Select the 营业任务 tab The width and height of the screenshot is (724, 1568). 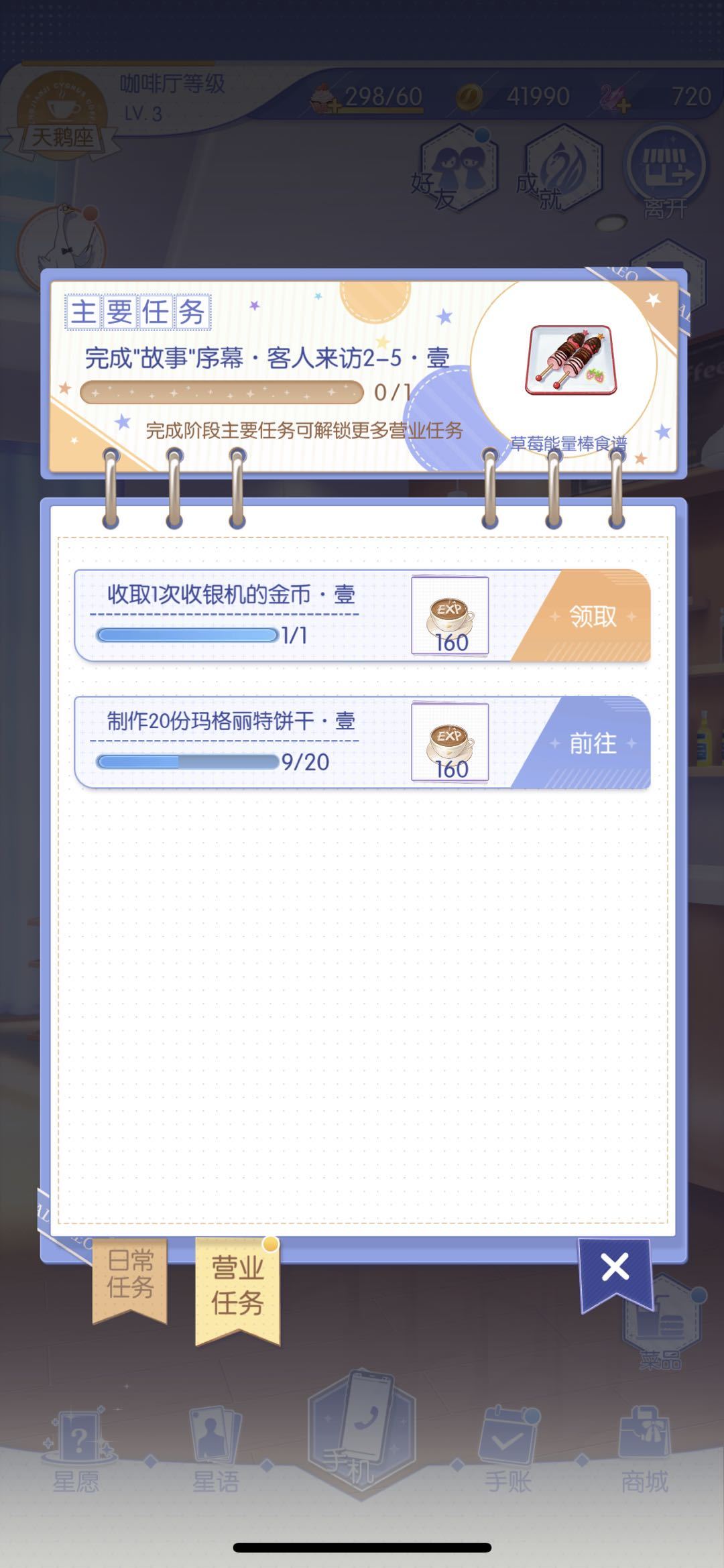pos(237,1286)
